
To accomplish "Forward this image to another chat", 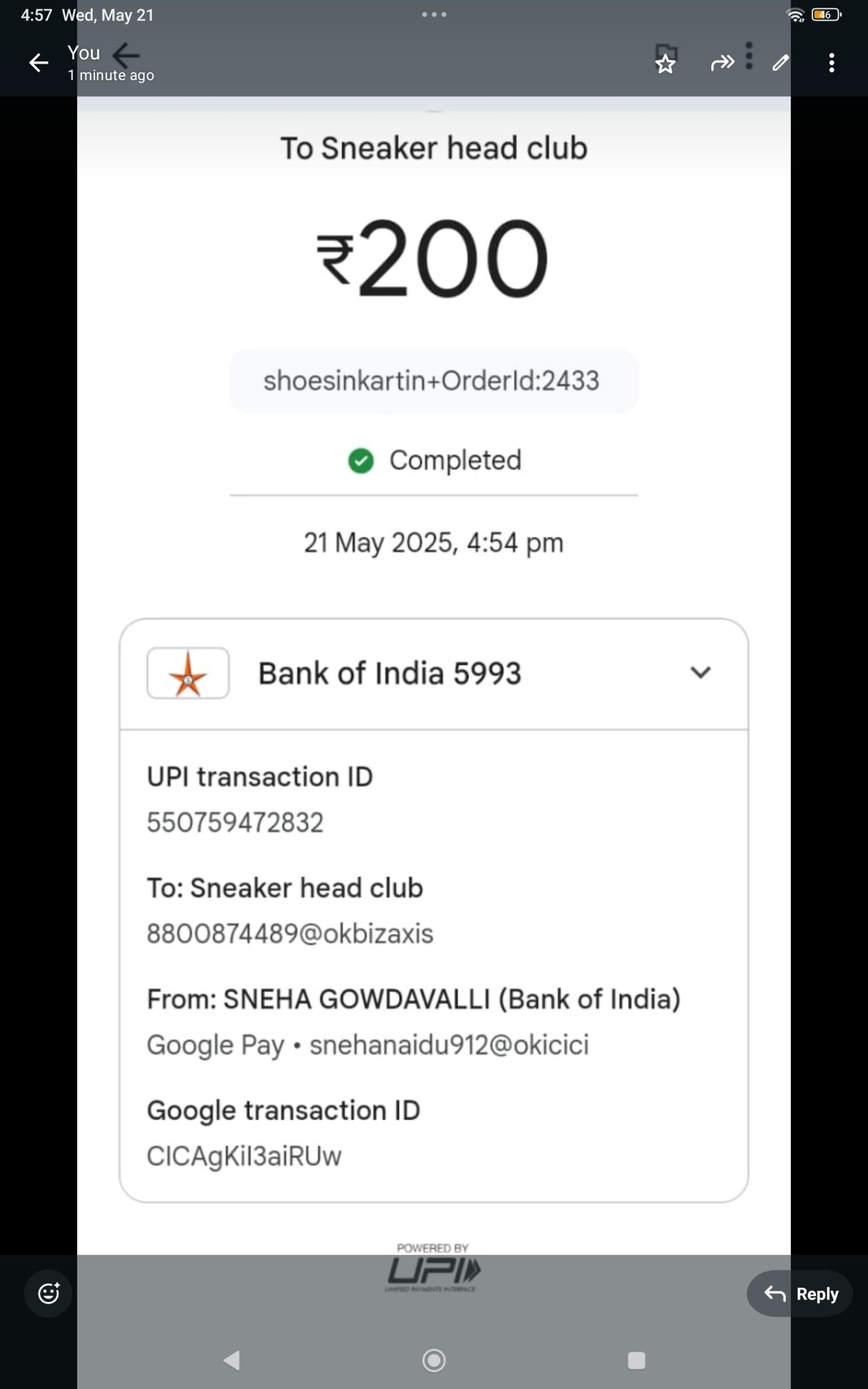I will point(722,62).
